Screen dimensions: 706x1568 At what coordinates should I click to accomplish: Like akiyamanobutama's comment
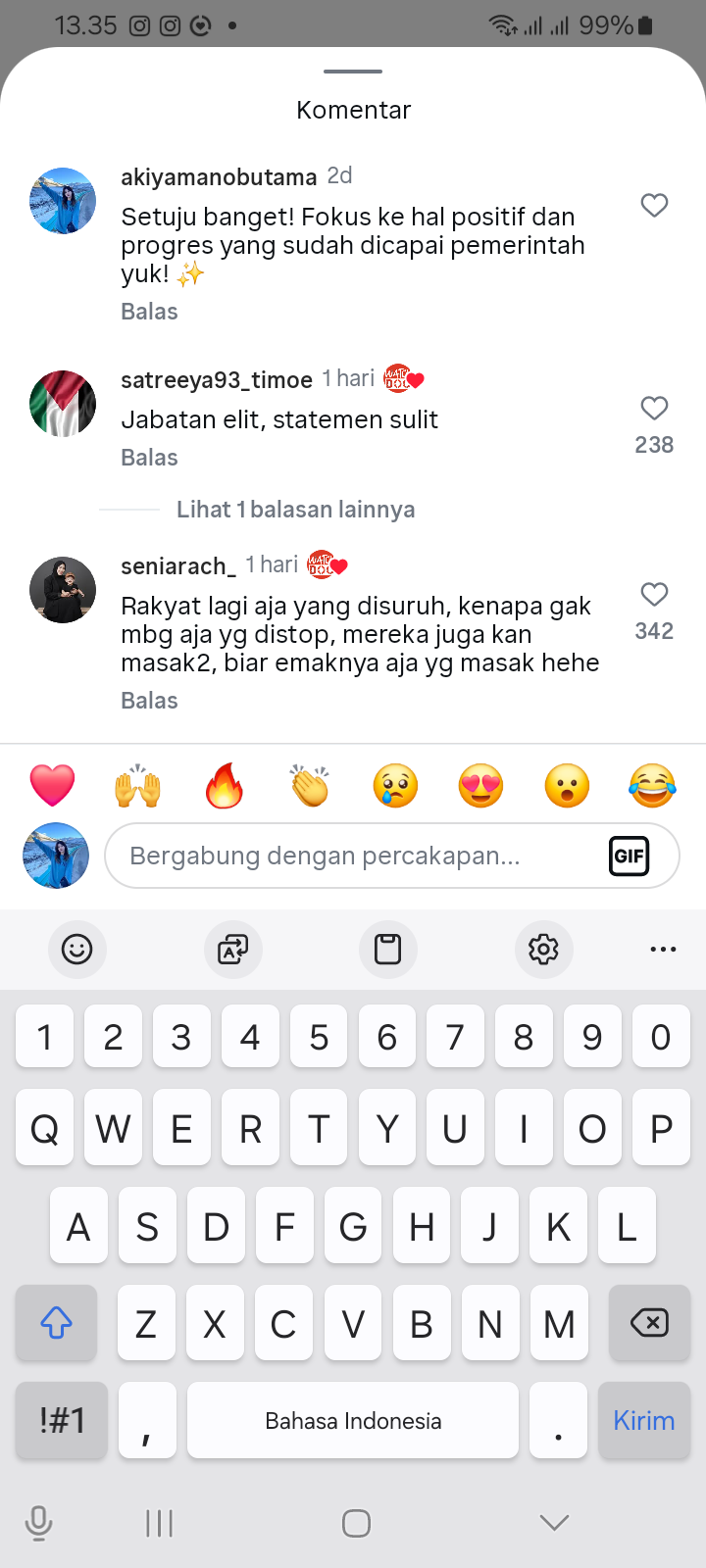click(x=654, y=205)
